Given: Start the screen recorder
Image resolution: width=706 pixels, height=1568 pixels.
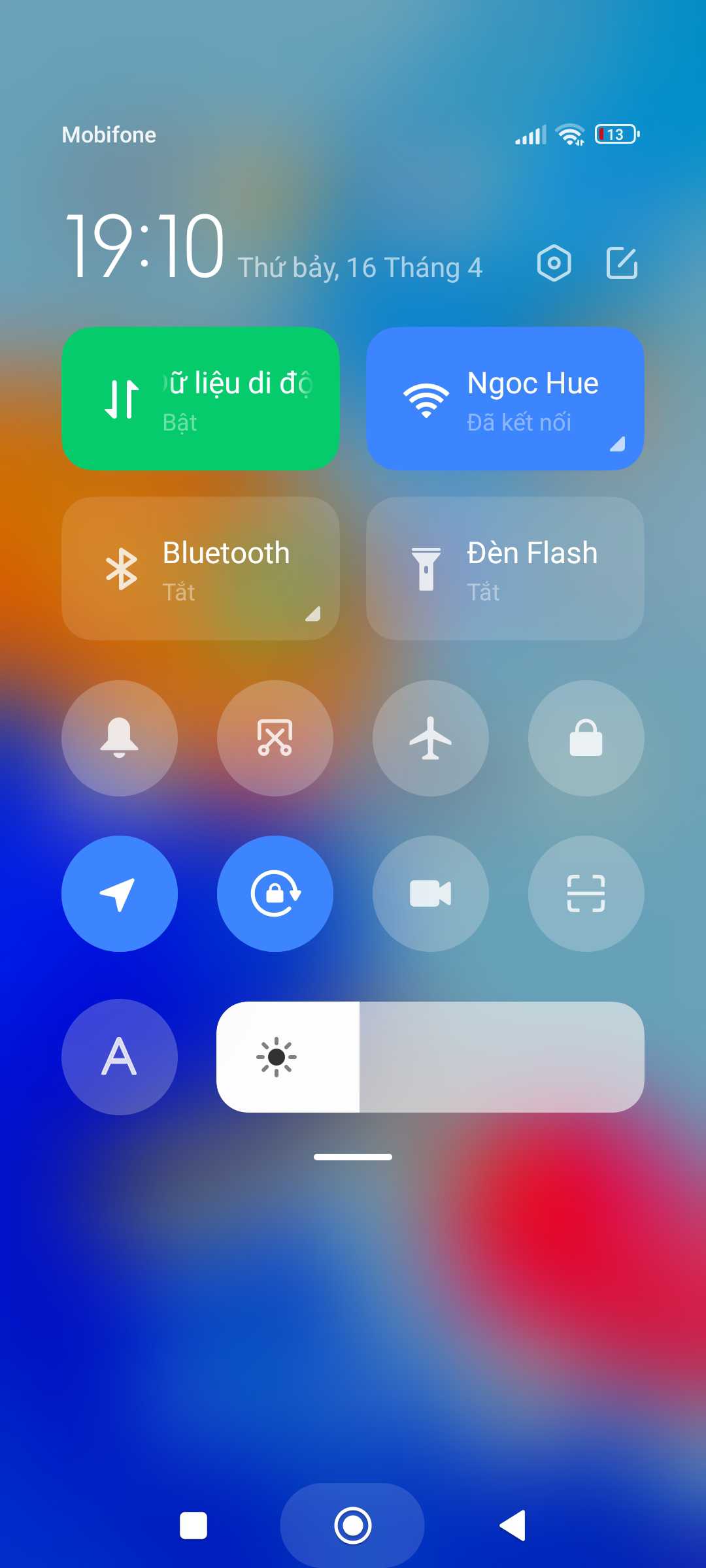Looking at the screenshot, I should (431, 894).
